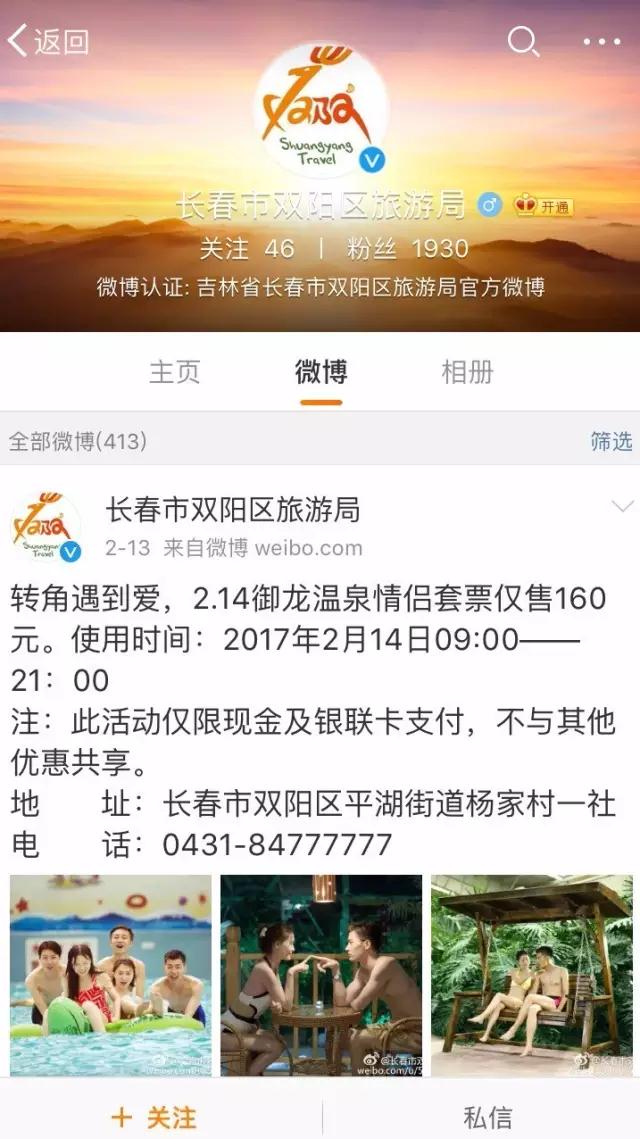Open the post author's small avatar

[x=46, y=526]
